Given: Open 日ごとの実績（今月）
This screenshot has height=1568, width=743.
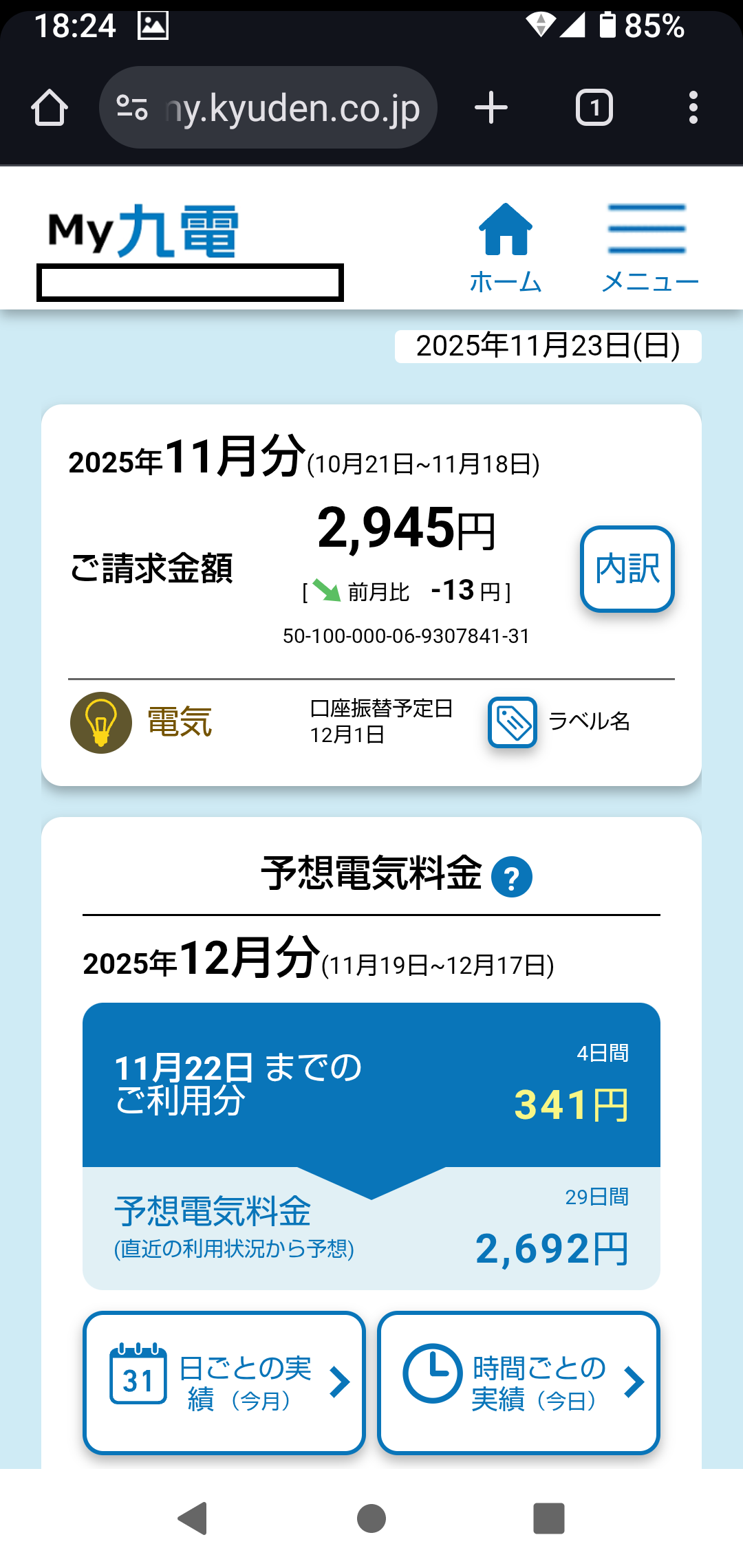Looking at the screenshot, I should pyautogui.click(x=224, y=1382).
